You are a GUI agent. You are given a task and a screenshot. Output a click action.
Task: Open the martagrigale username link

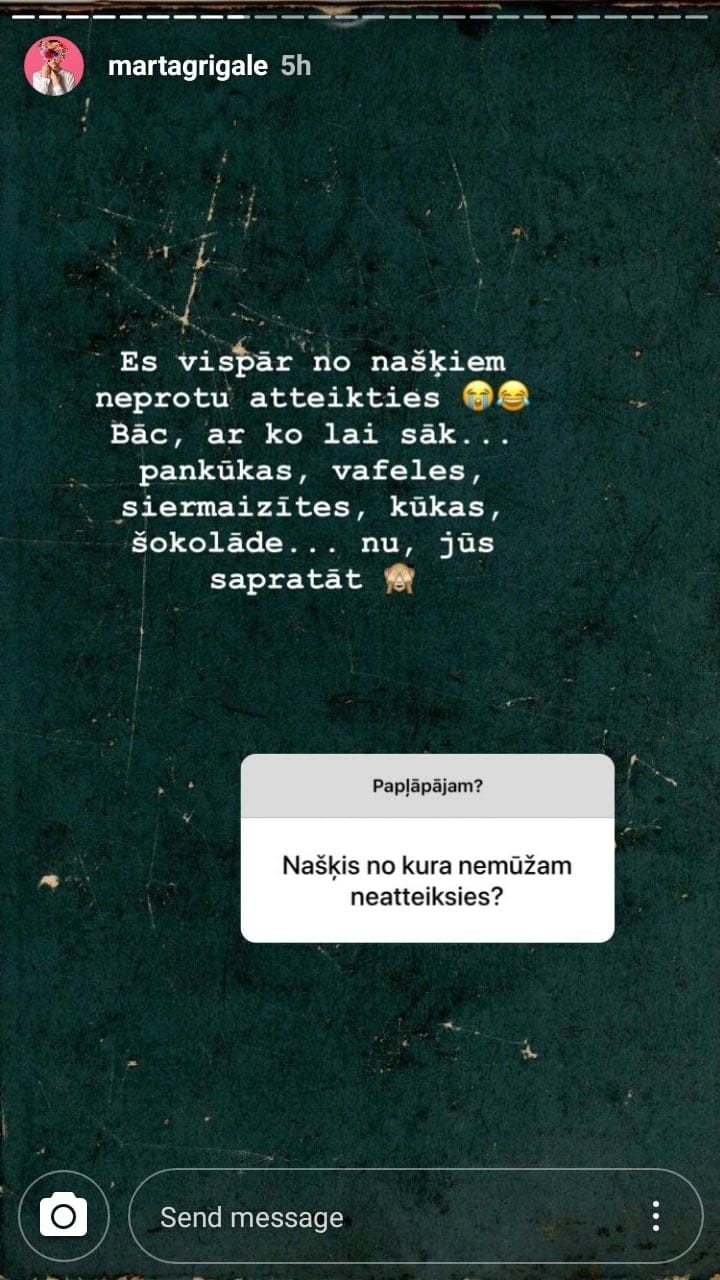pos(187,67)
